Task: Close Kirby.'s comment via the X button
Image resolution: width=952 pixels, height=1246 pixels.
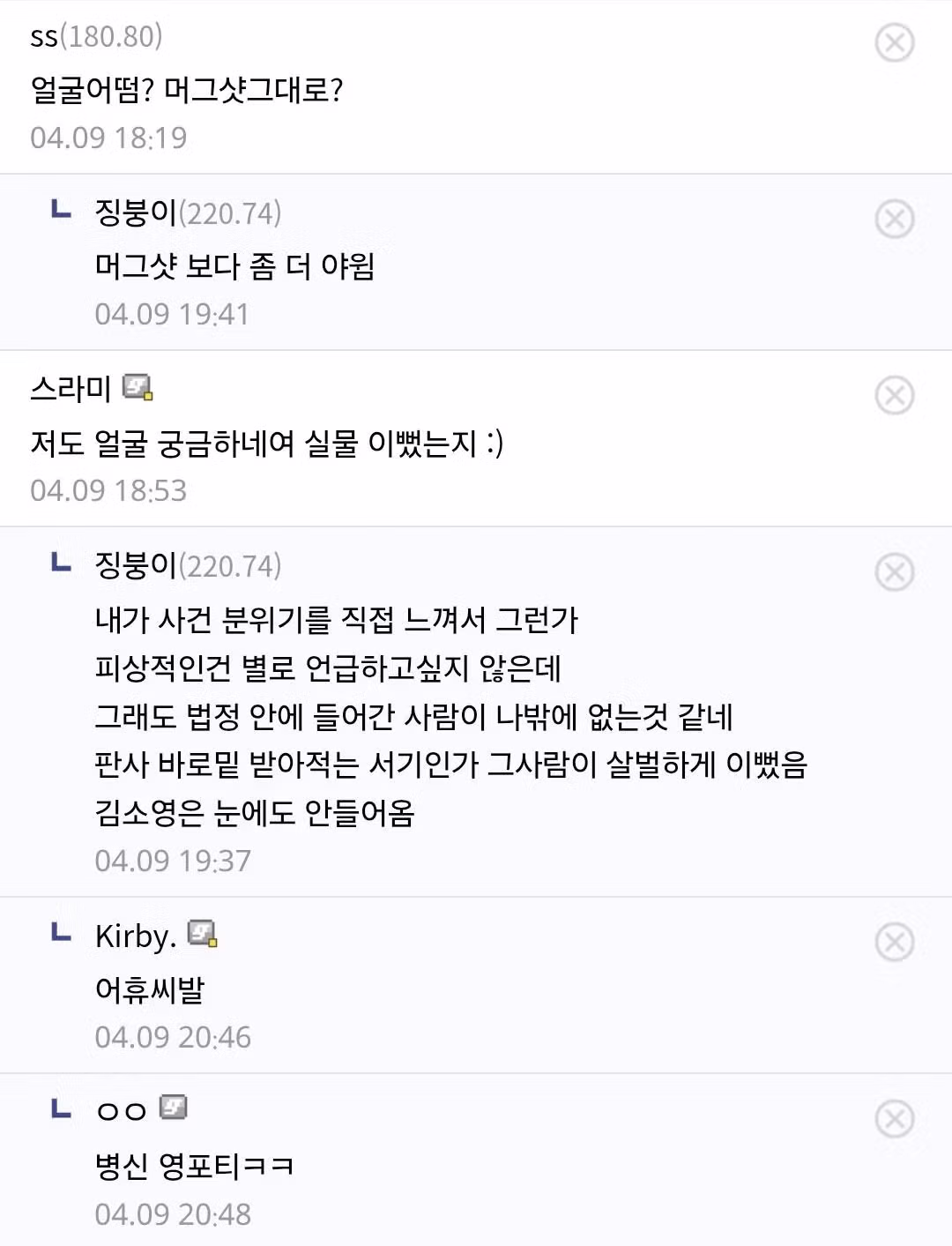Action: (896, 942)
